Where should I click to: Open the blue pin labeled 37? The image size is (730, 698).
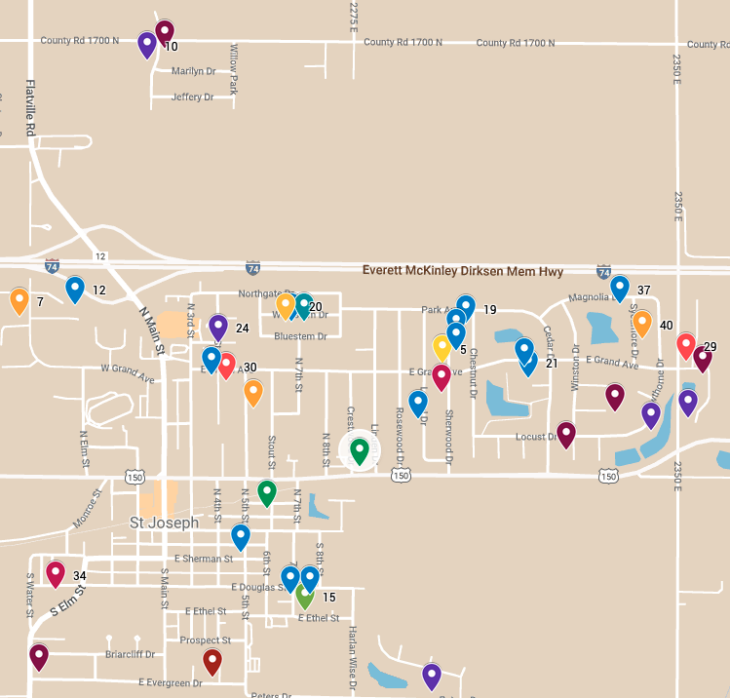click(620, 288)
